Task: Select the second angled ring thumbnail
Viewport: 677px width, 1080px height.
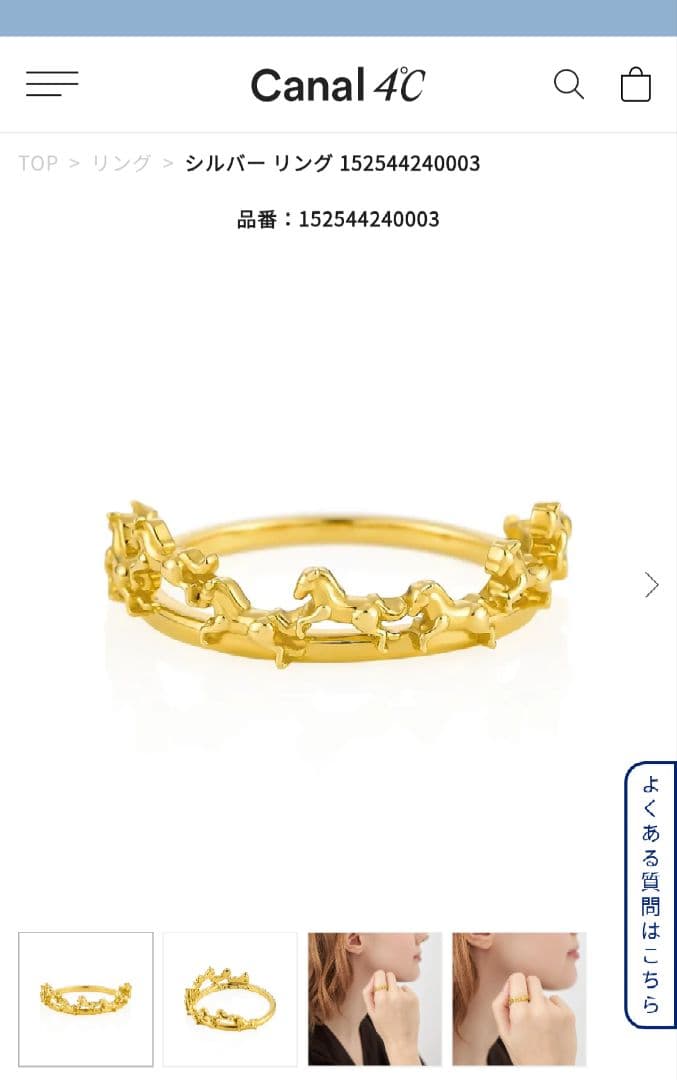Action: (230, 999)
